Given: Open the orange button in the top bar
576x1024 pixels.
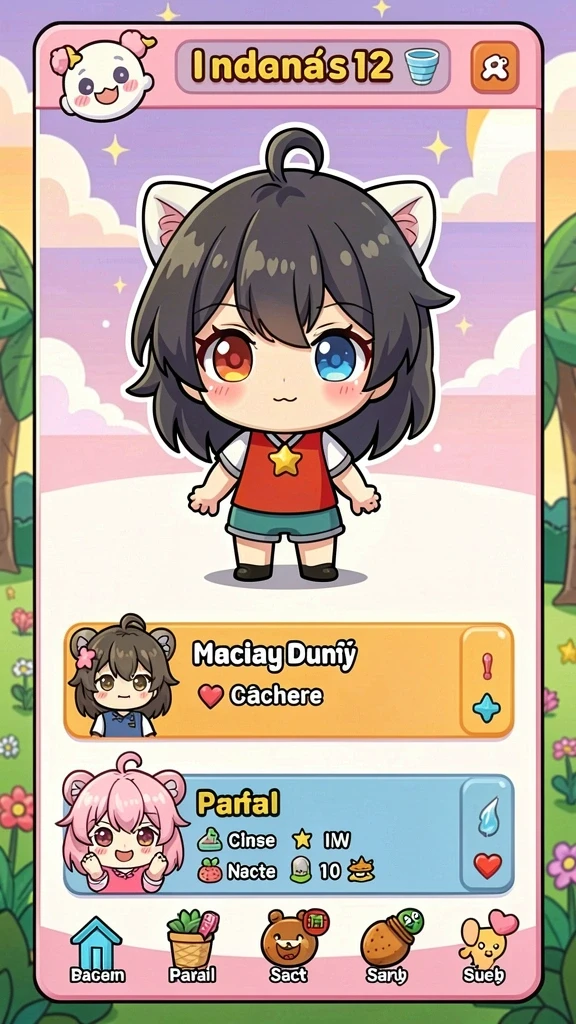Looking at the screenshot, I should tap(494, 67).
